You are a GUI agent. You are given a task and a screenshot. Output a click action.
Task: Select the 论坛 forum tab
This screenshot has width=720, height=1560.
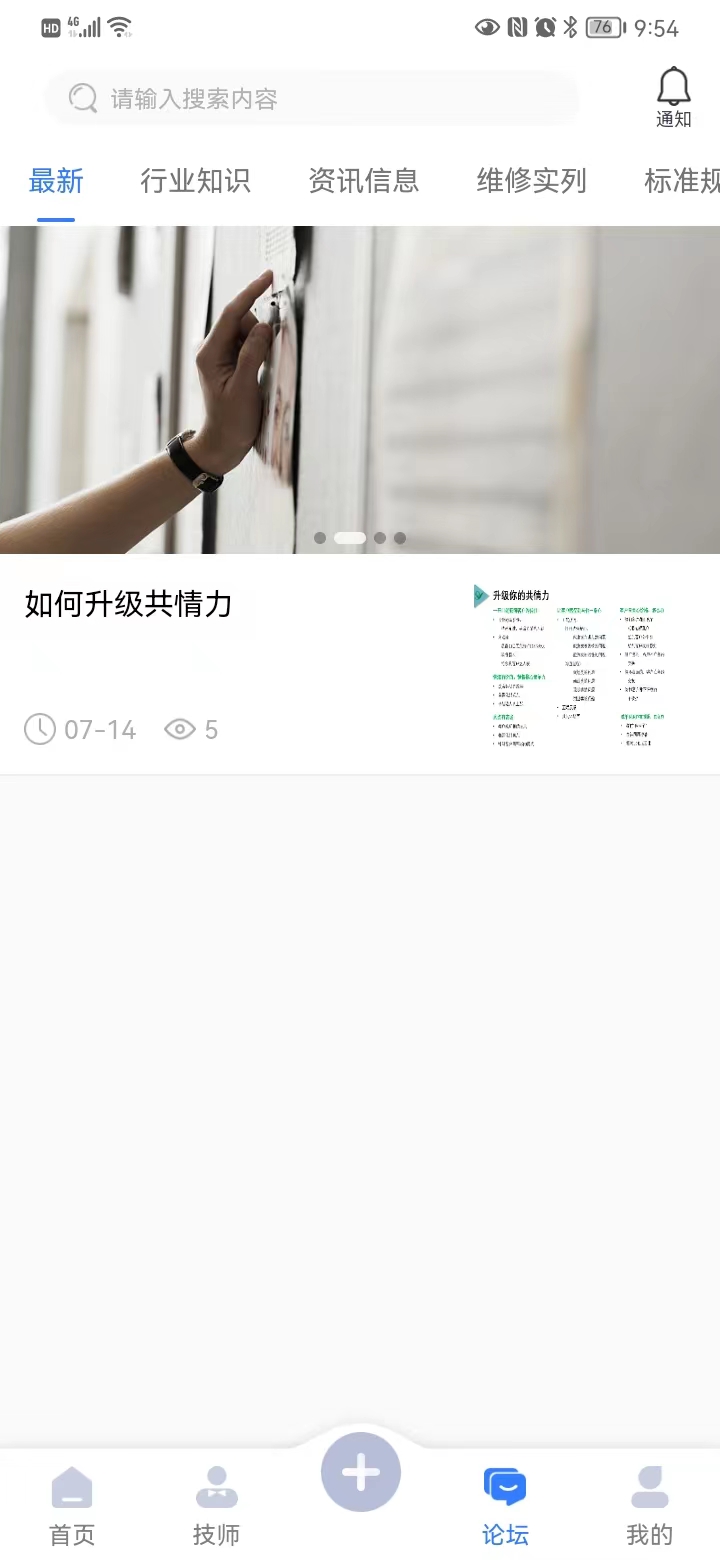click(505, 1505)
